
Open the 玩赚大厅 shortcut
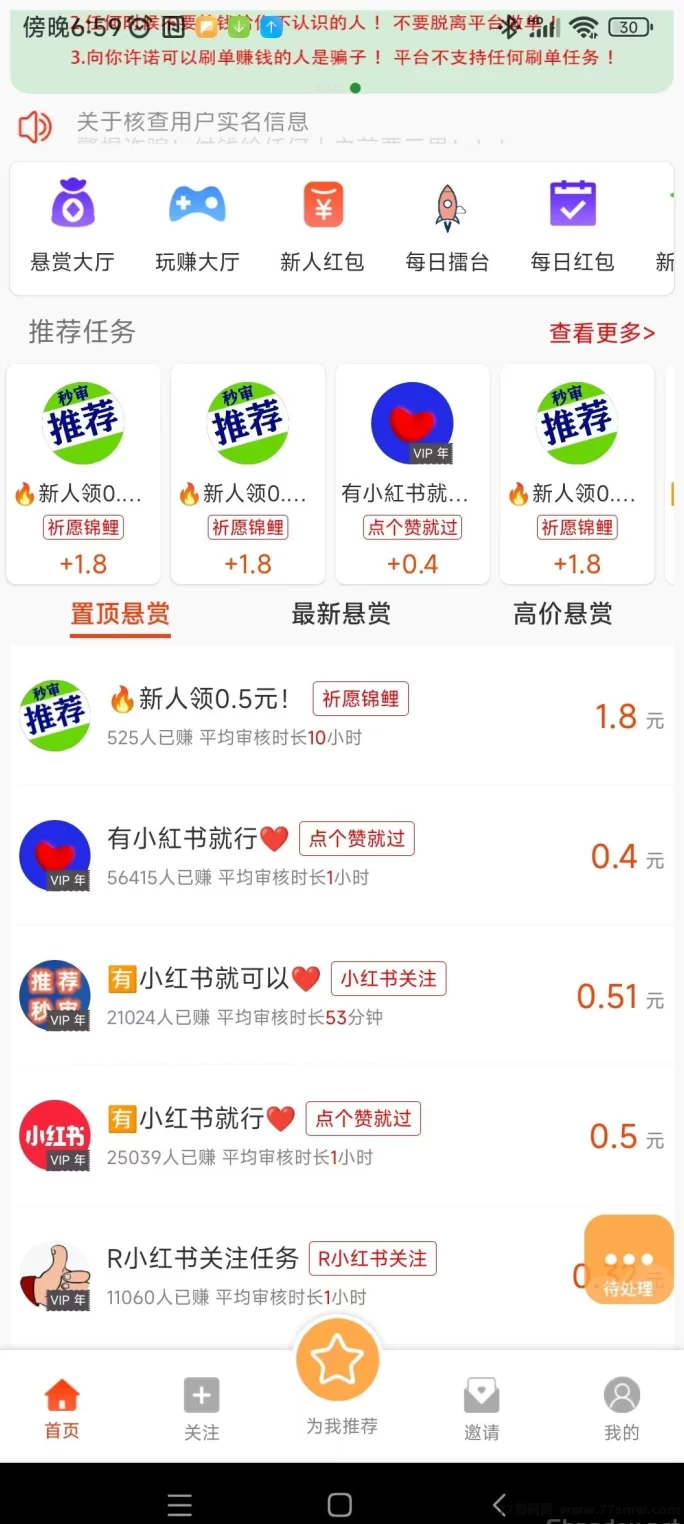[x=197, y=227]
